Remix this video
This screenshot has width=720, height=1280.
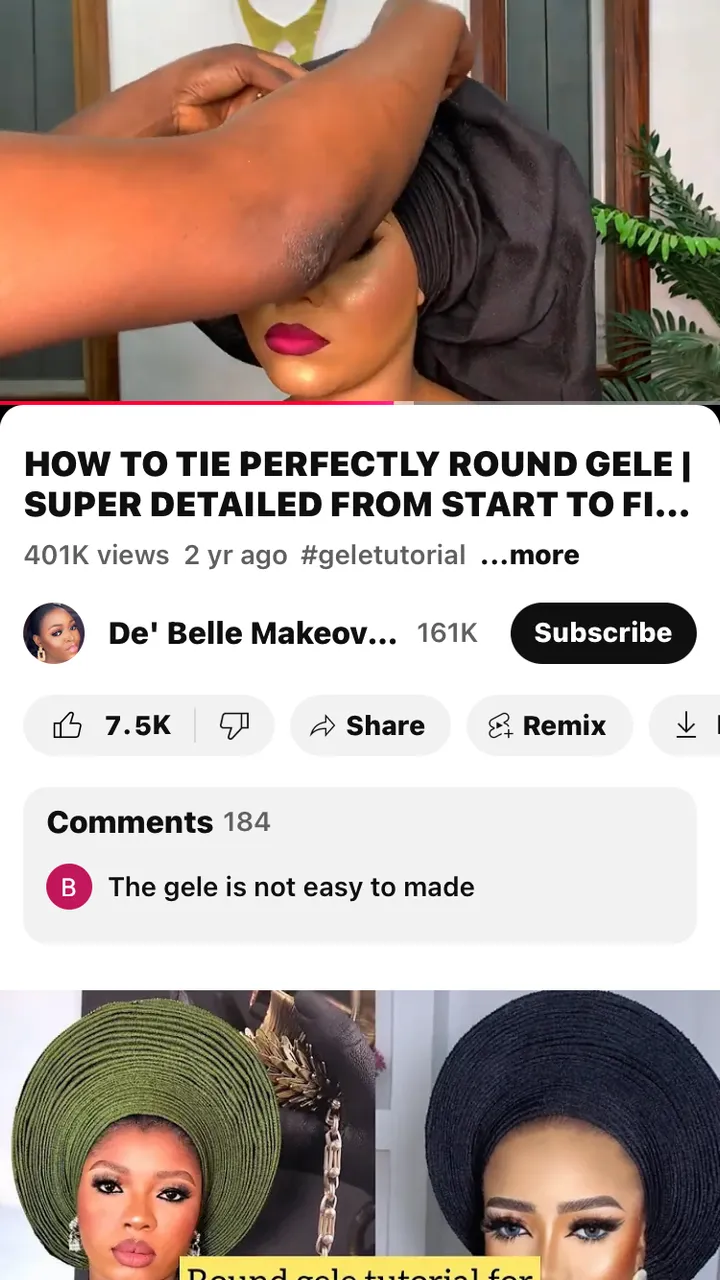coord(548,726)
